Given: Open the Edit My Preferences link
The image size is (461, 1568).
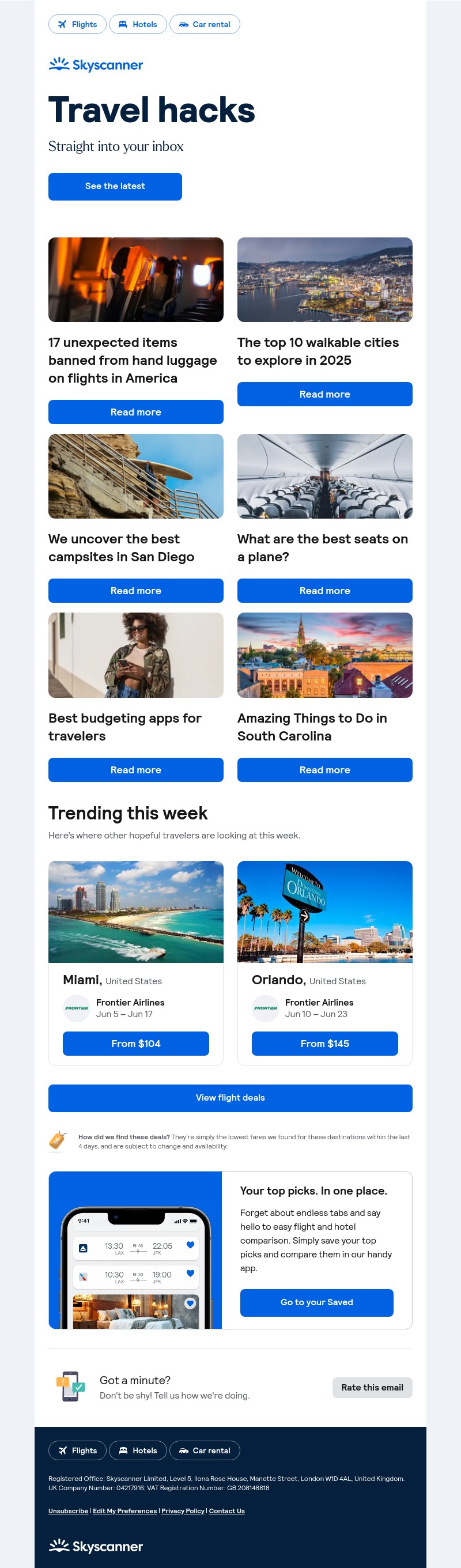Looking at the screenshot, I should [x=125, y=1511].
